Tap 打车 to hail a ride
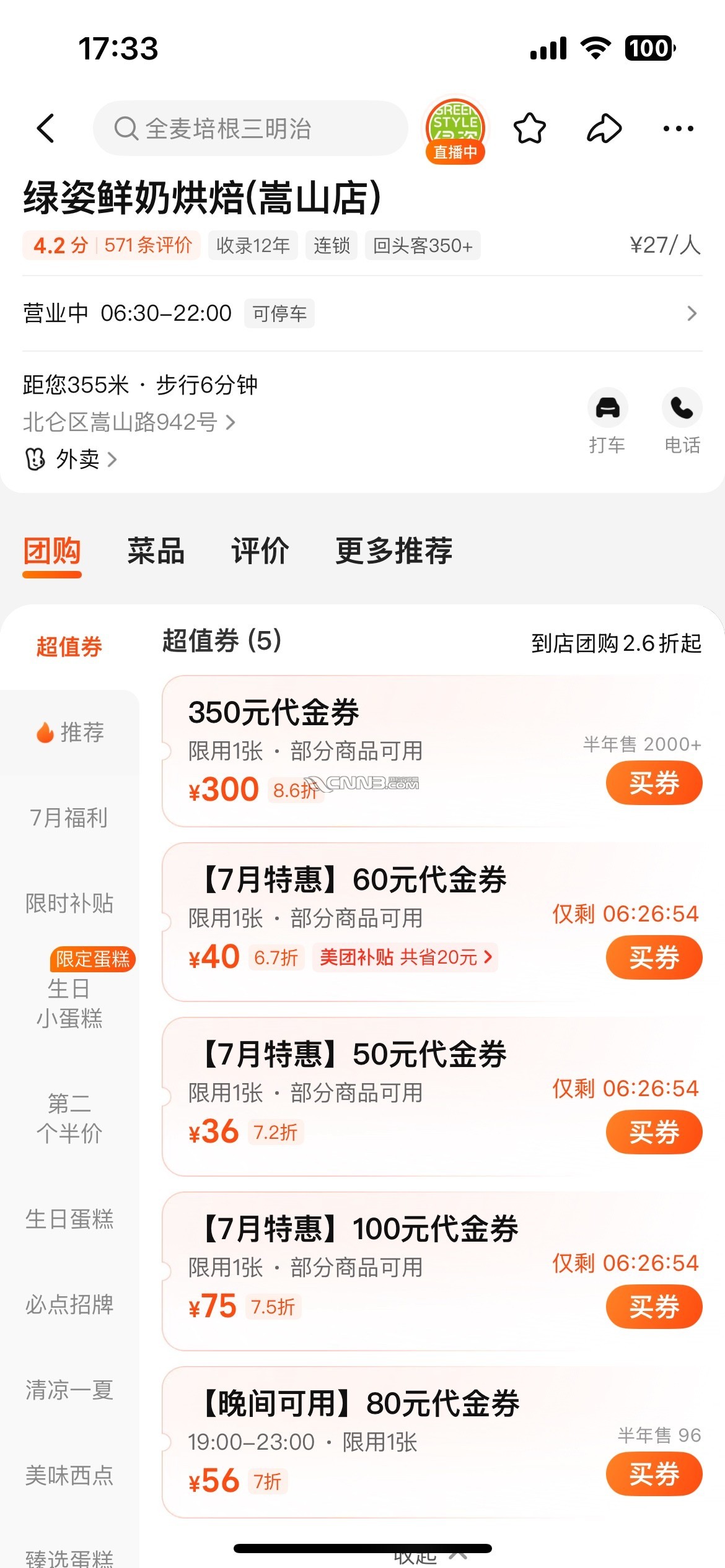The width and height of the screenshot is (725, 1568). point(607,421)
